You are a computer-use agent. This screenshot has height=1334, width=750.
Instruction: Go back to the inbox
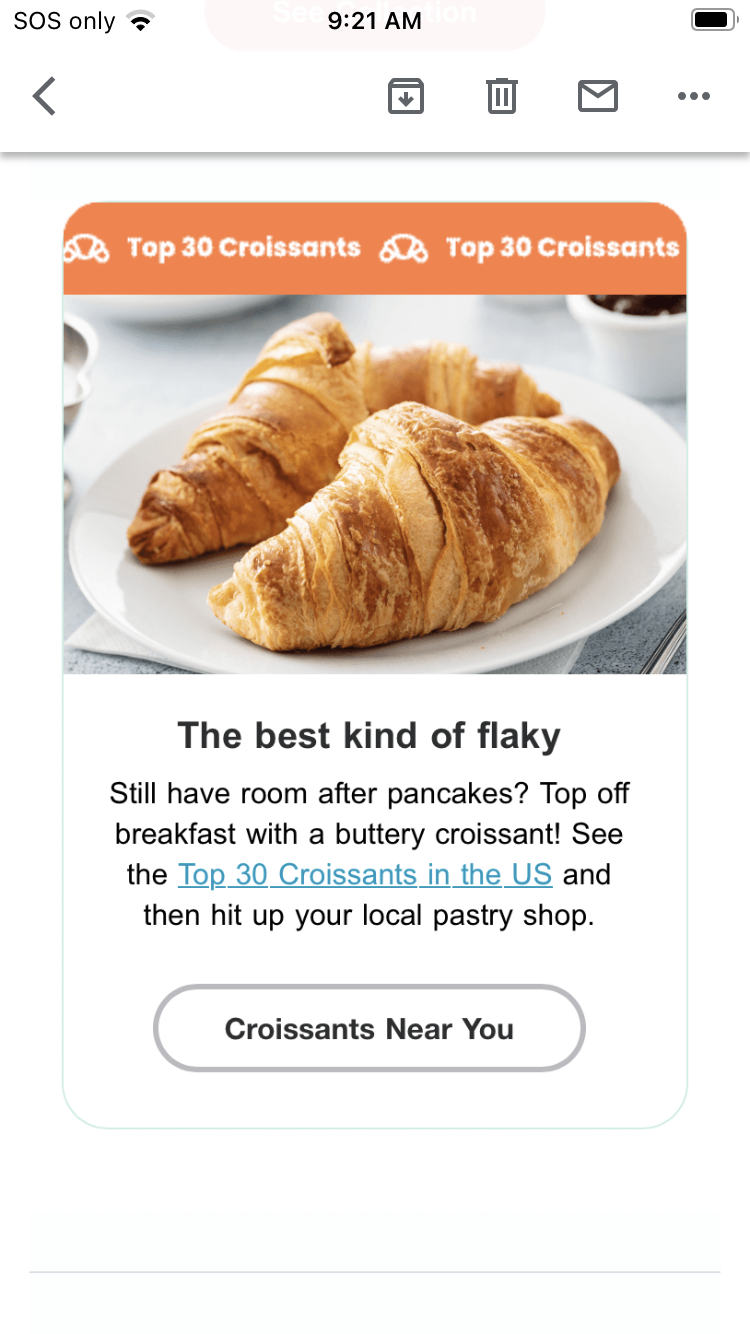pyautogui.click(x=44, y=96)
